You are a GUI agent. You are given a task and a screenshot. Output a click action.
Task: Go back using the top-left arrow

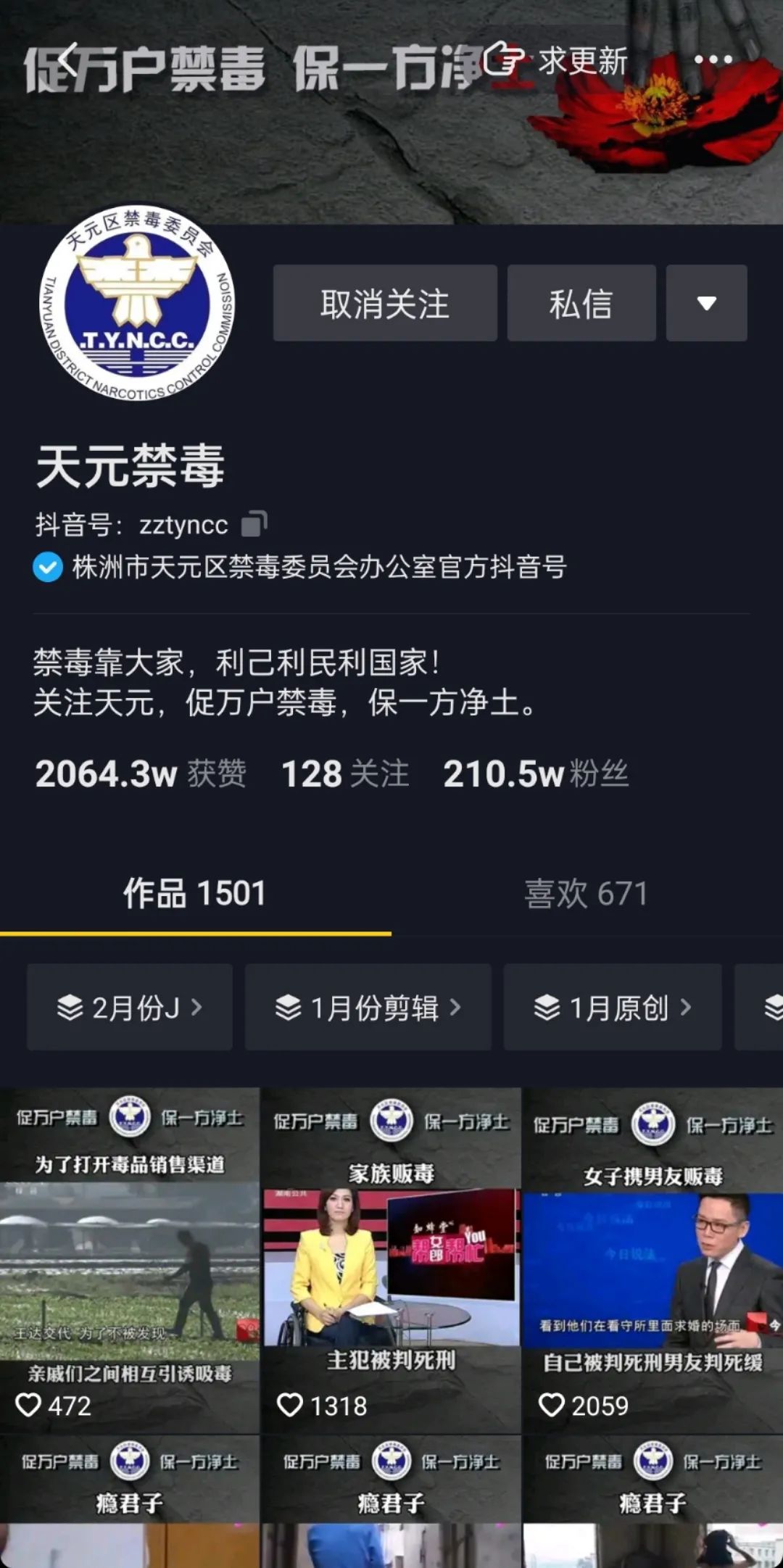tap(67, 59)
